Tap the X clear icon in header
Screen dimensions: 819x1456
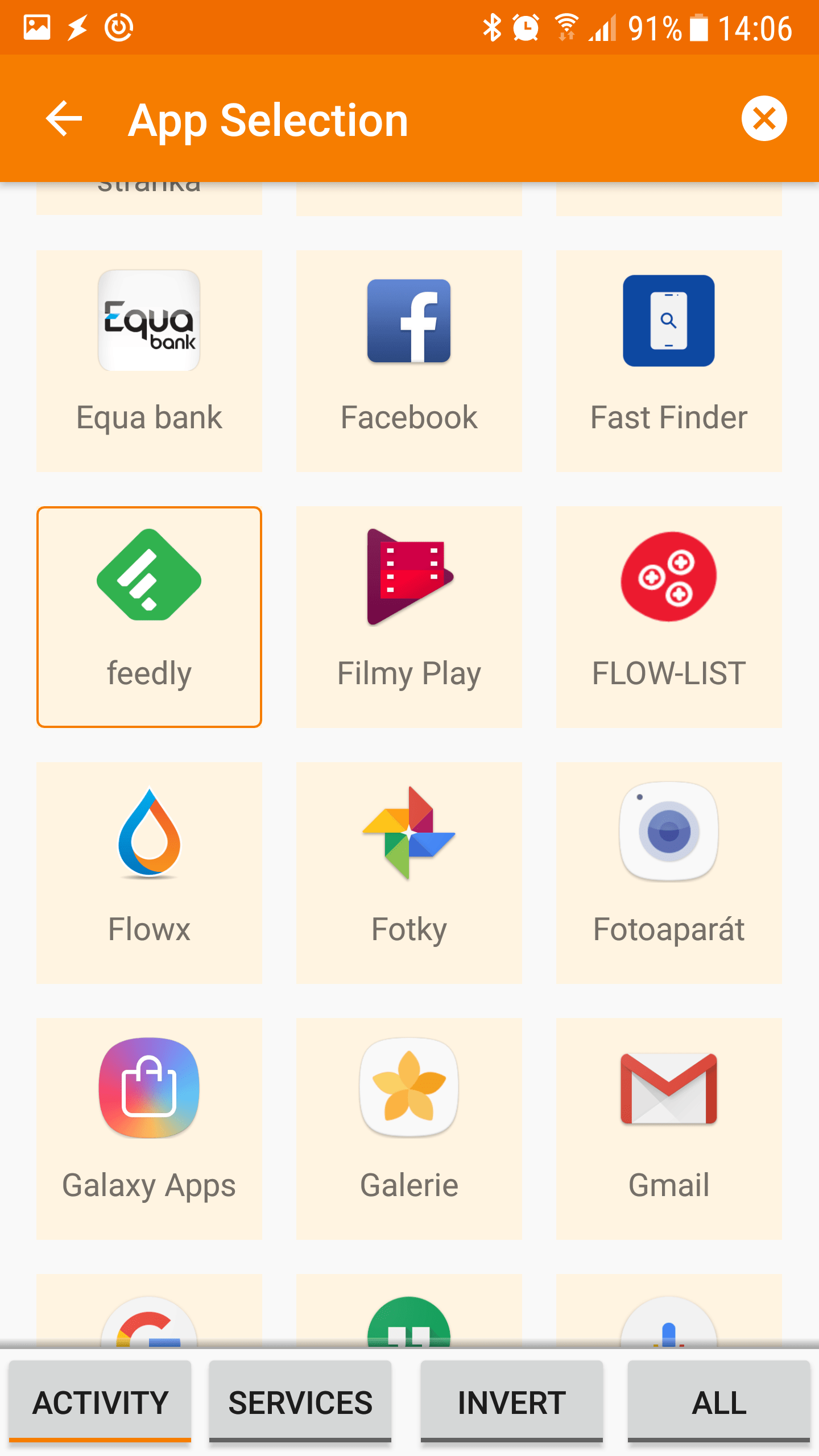(x=764, y=118)
